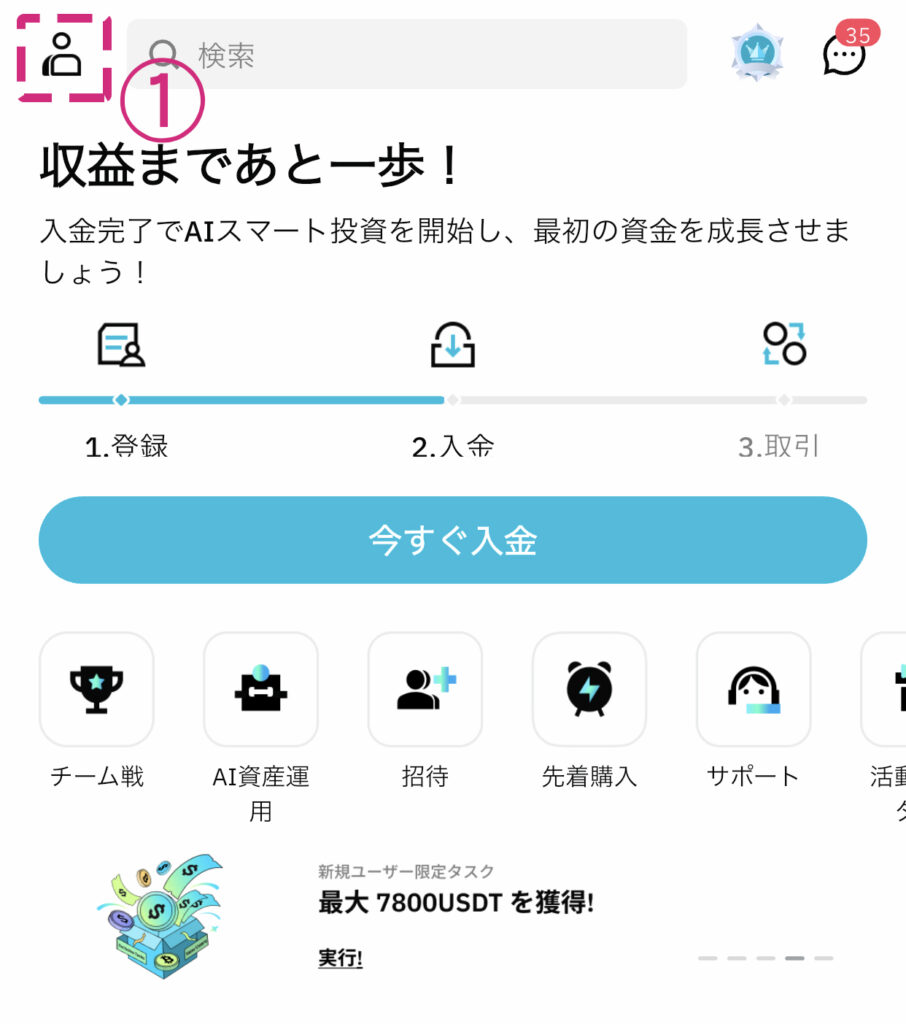This screenshot has width=906, height=1024.
Task: Open the サポート support shortcut
Action: (753, 689)
